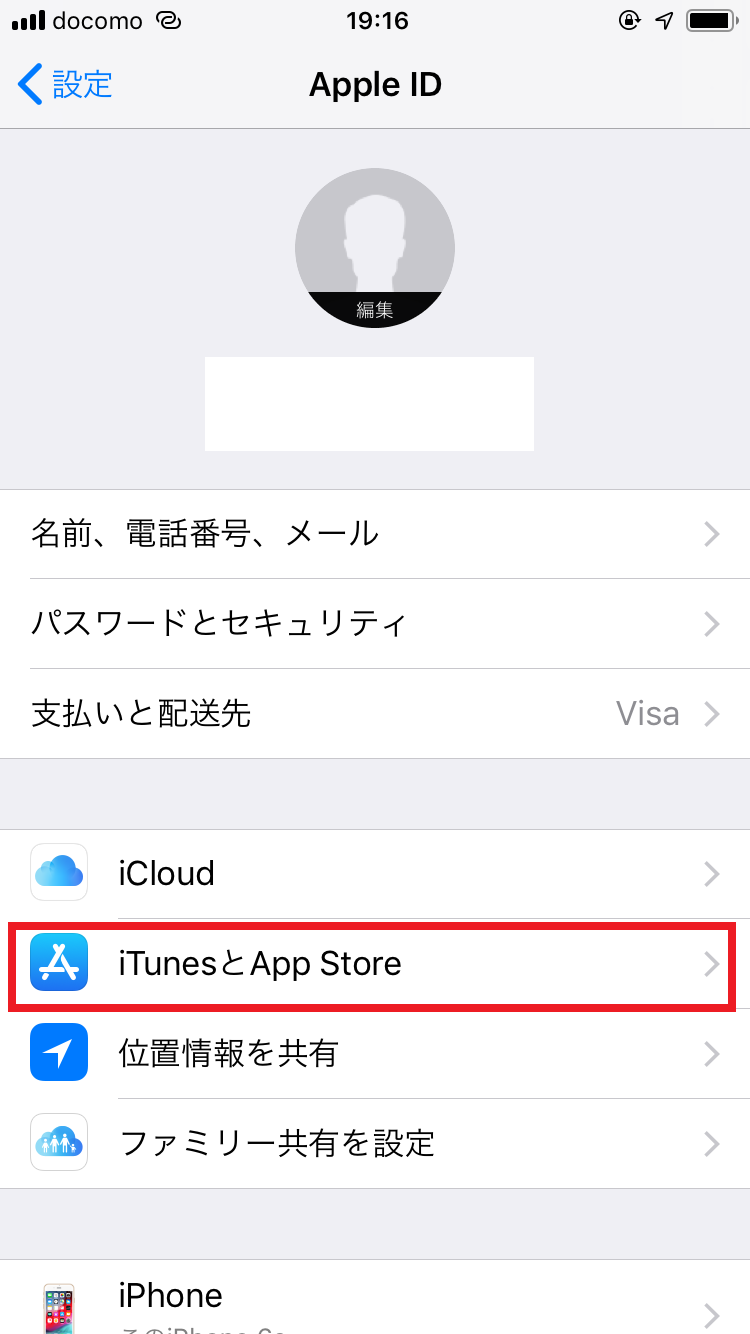Screen dimensions: 750x1334
Task: Open iCloud settings
Action: click(375, 874)
